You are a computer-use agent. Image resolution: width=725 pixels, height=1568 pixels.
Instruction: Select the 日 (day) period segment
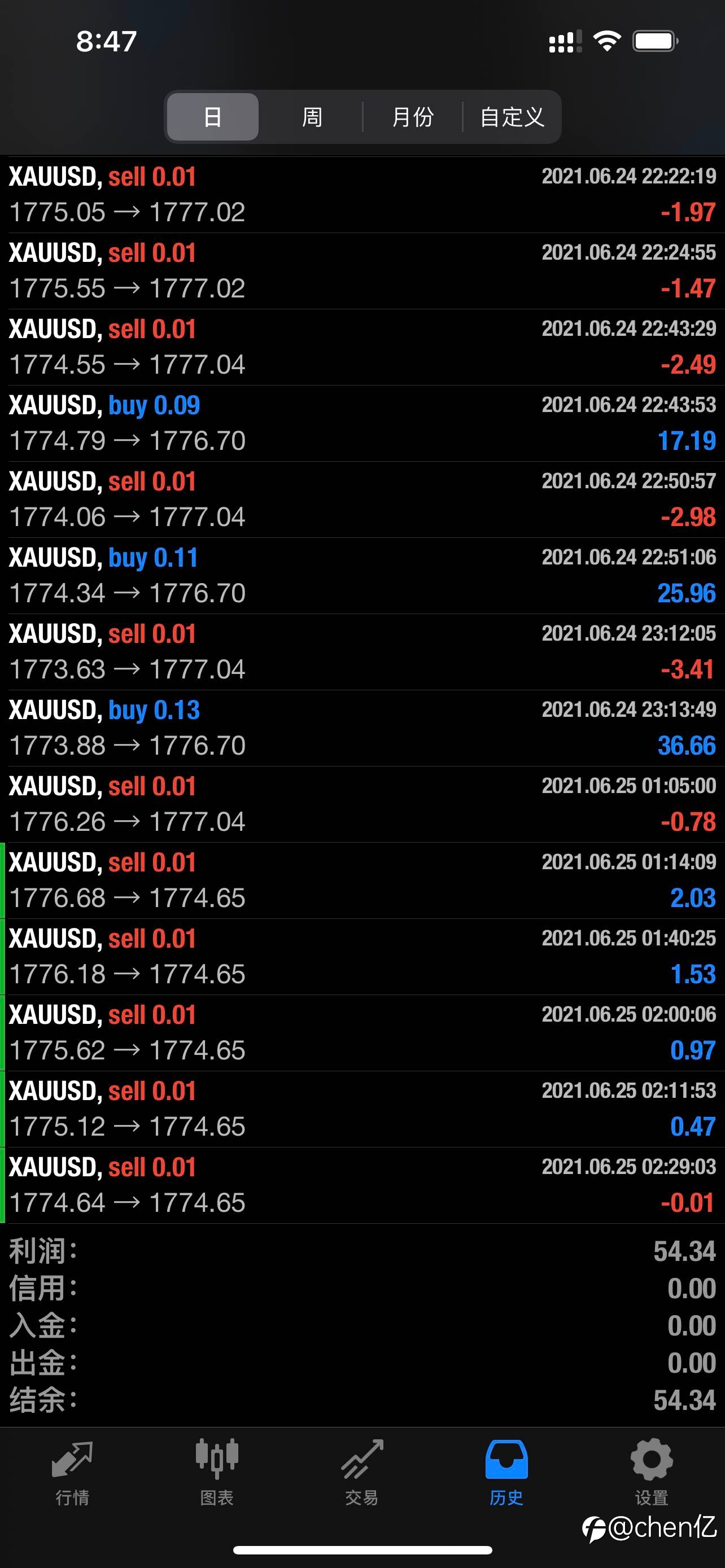click(x=212, y=117)
